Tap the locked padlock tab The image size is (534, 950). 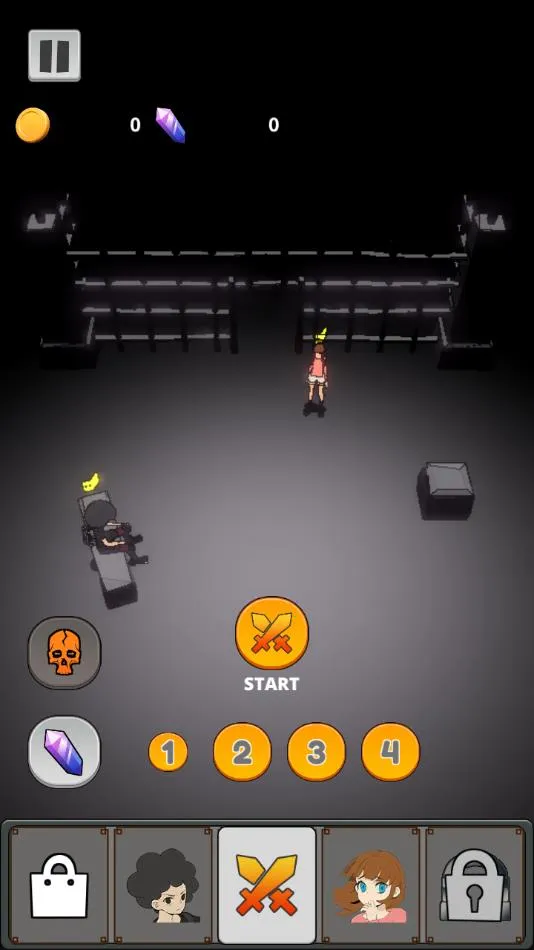point(475,885)
